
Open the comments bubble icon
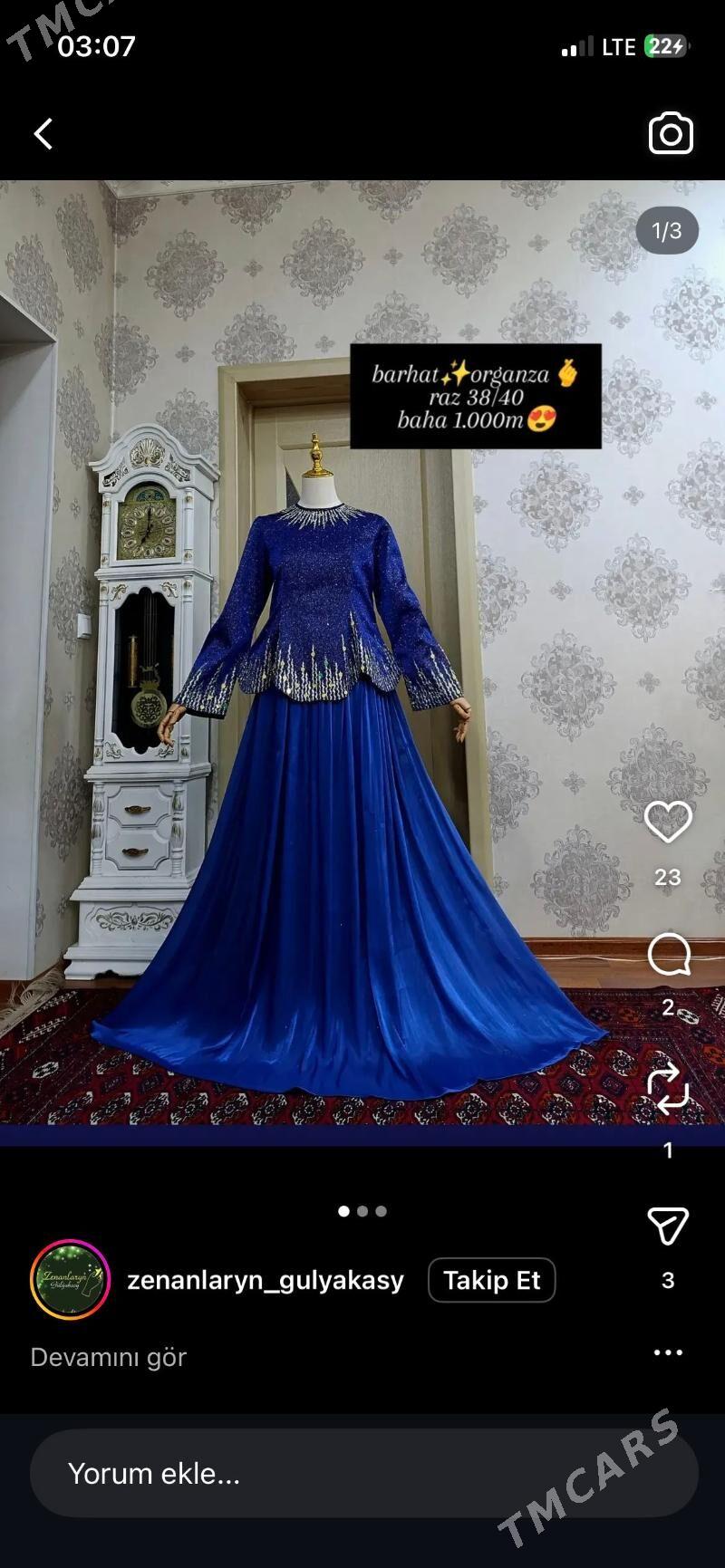[669, 955]
